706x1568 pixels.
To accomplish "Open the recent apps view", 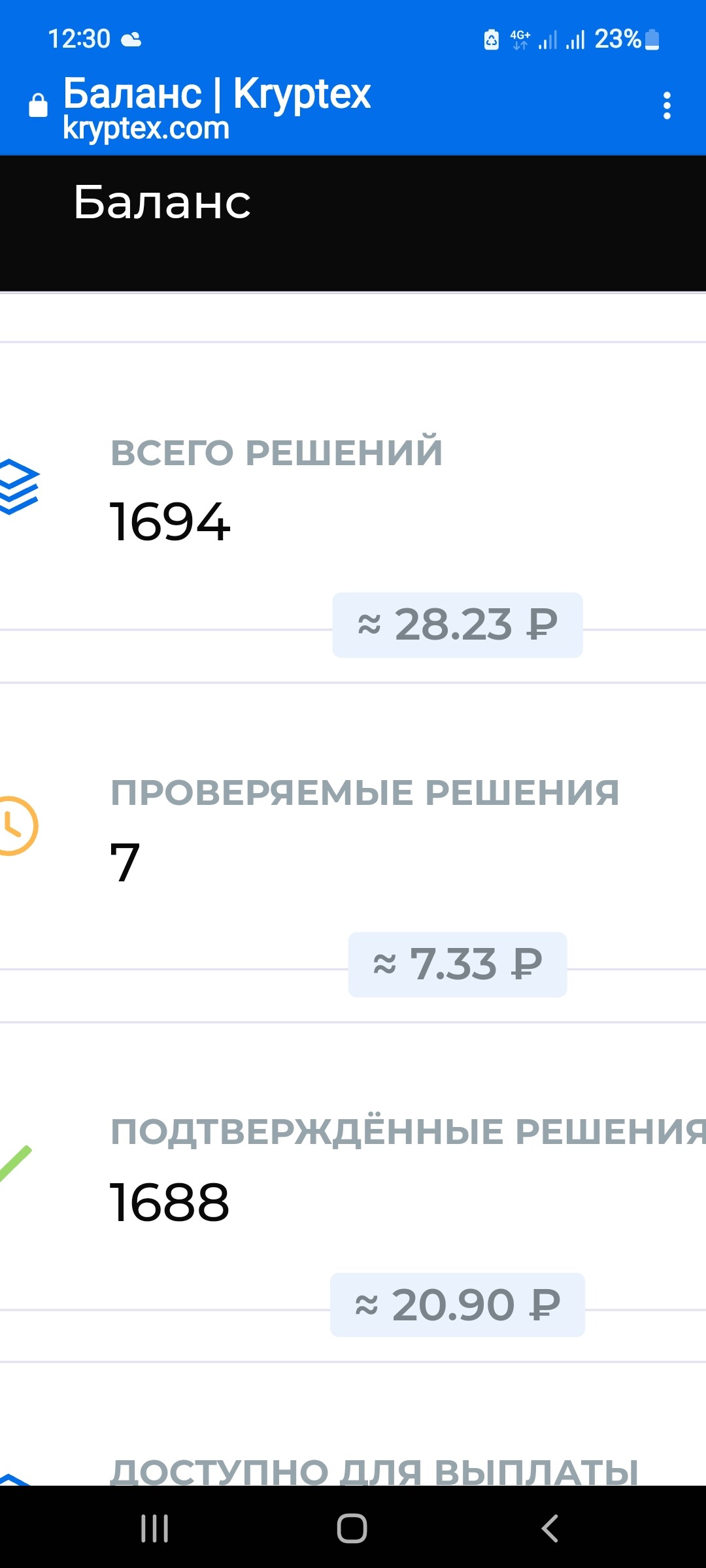I will 155,1529.
